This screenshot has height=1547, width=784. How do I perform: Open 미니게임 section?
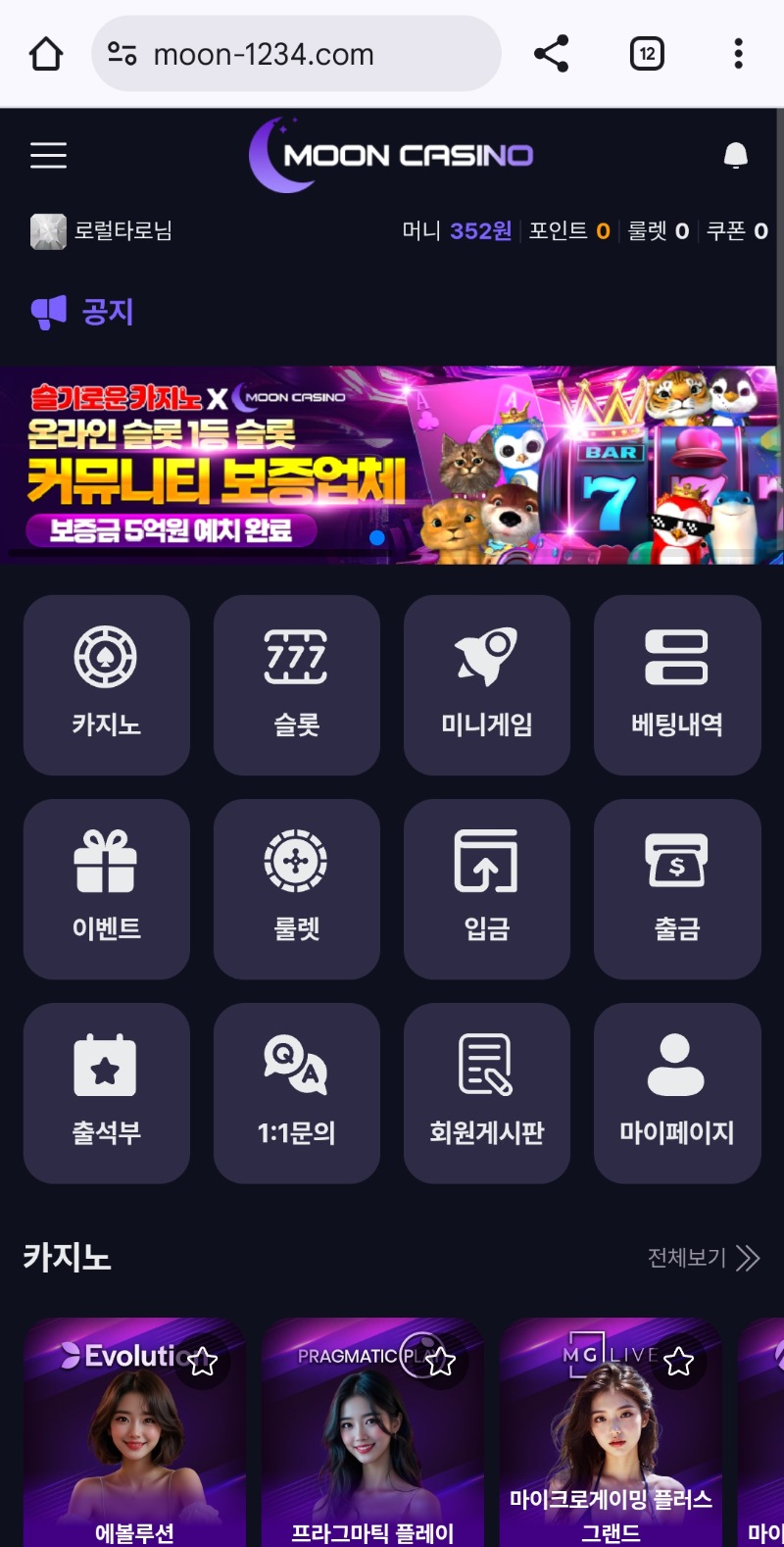coord(487,684)
